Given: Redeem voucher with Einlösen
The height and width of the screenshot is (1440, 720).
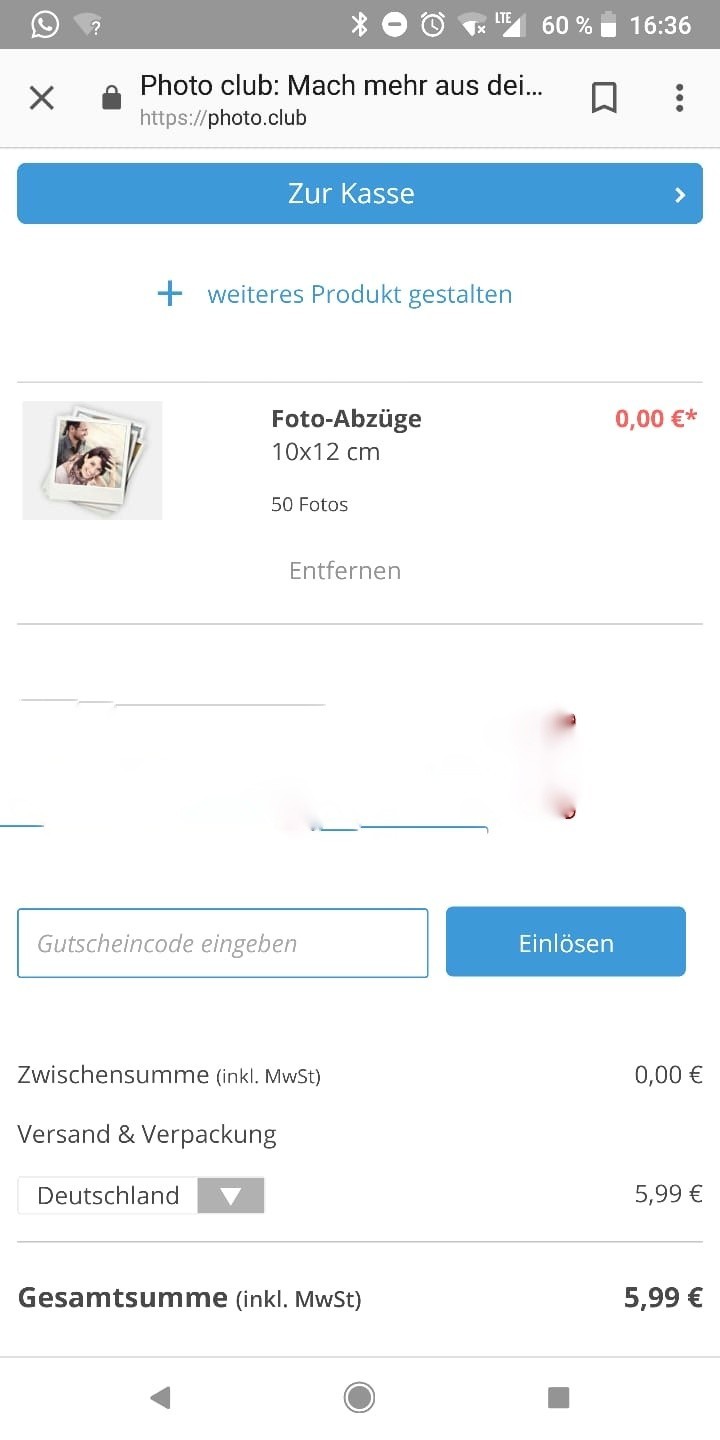Looking at the screenshot, I should tap(566, 942).
